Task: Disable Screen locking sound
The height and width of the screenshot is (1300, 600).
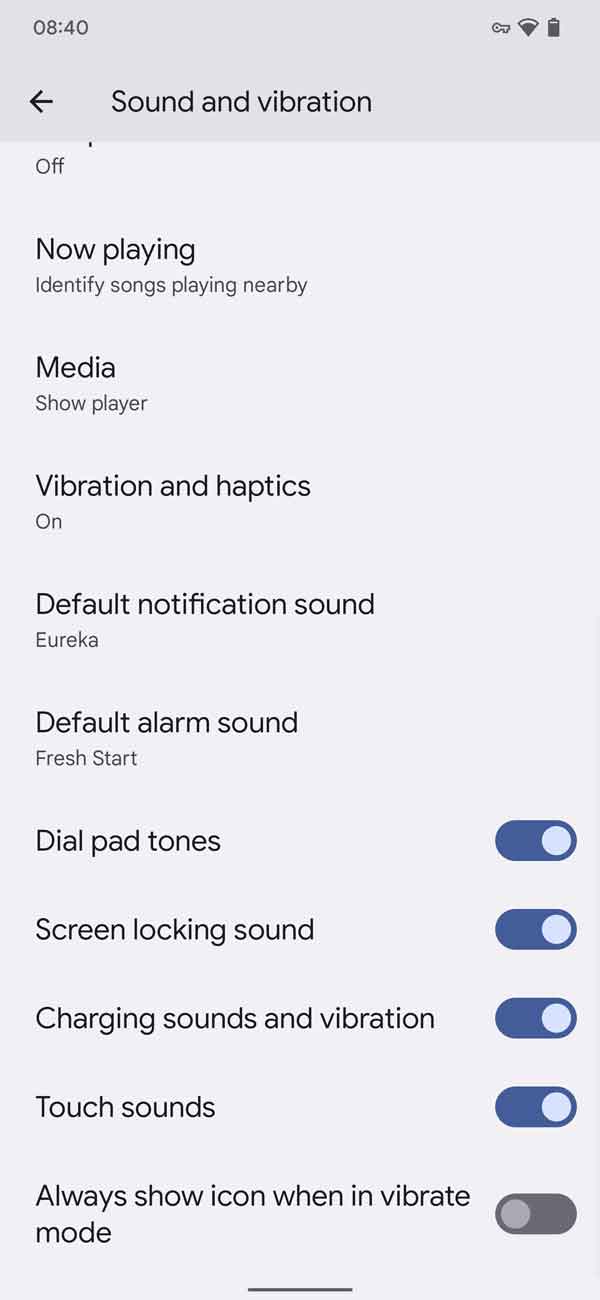Action: 535,930
